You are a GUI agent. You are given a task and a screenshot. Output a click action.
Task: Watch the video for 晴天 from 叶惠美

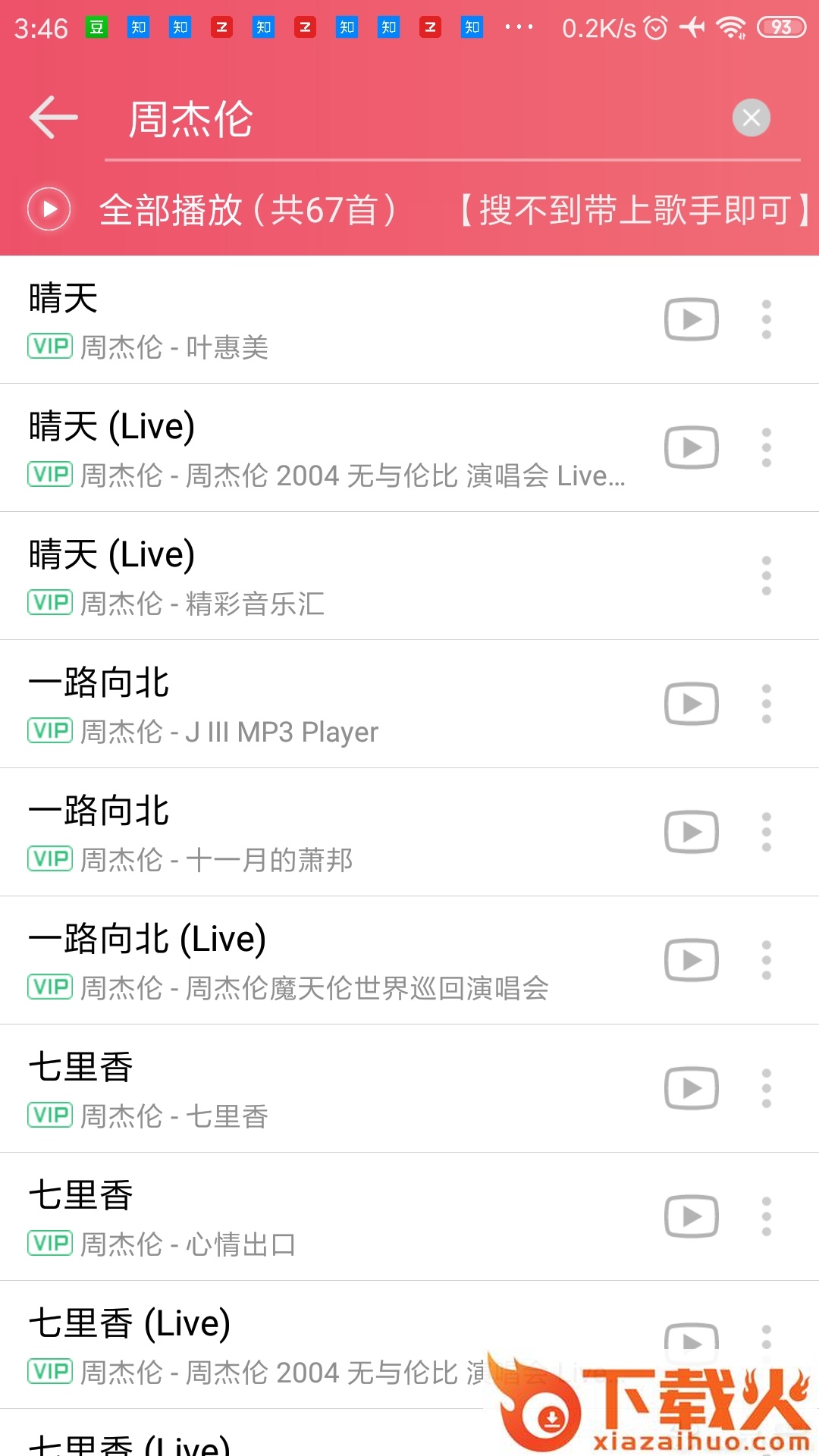(691, 319)
